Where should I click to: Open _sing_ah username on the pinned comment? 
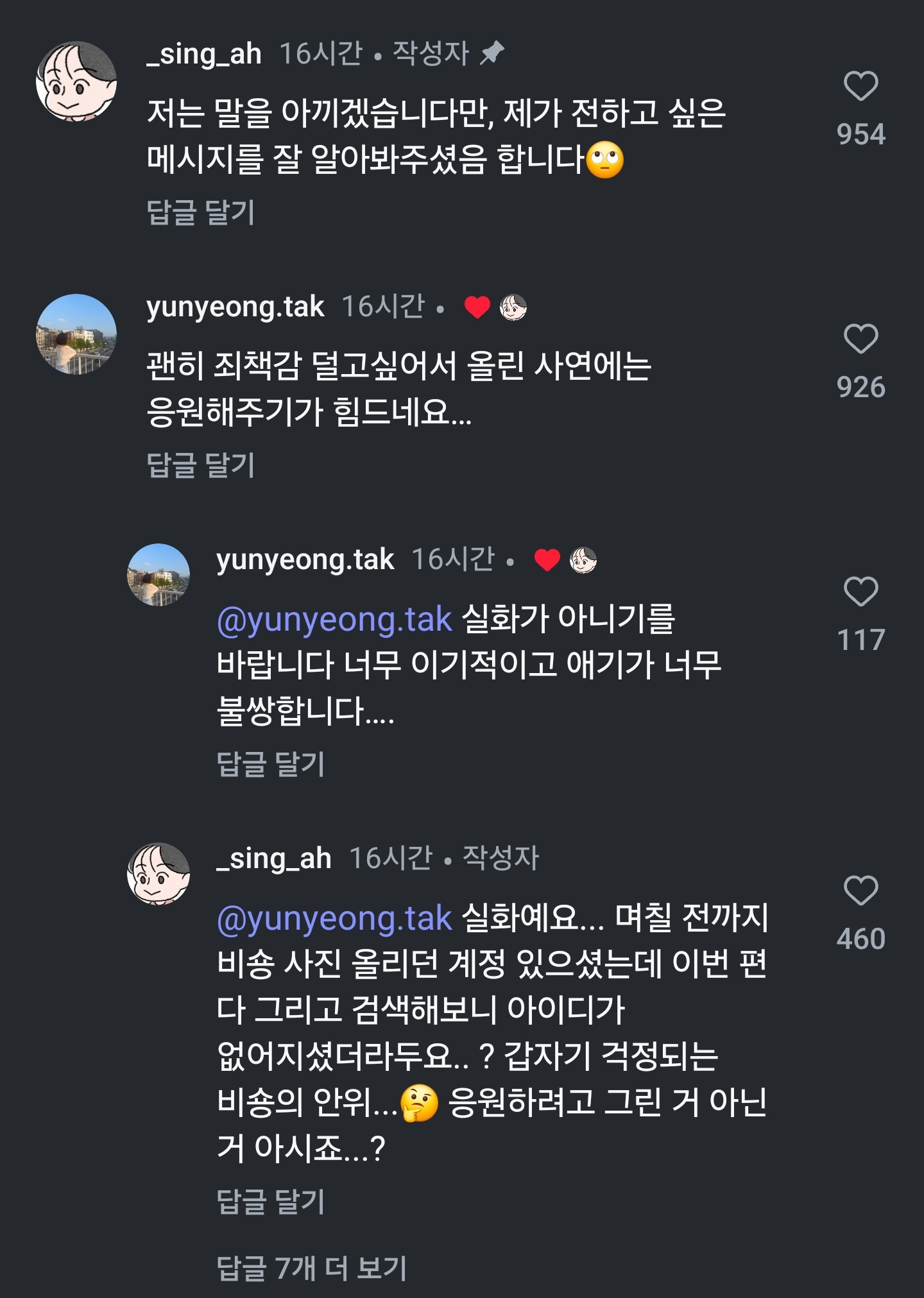(x=204, y=54)
